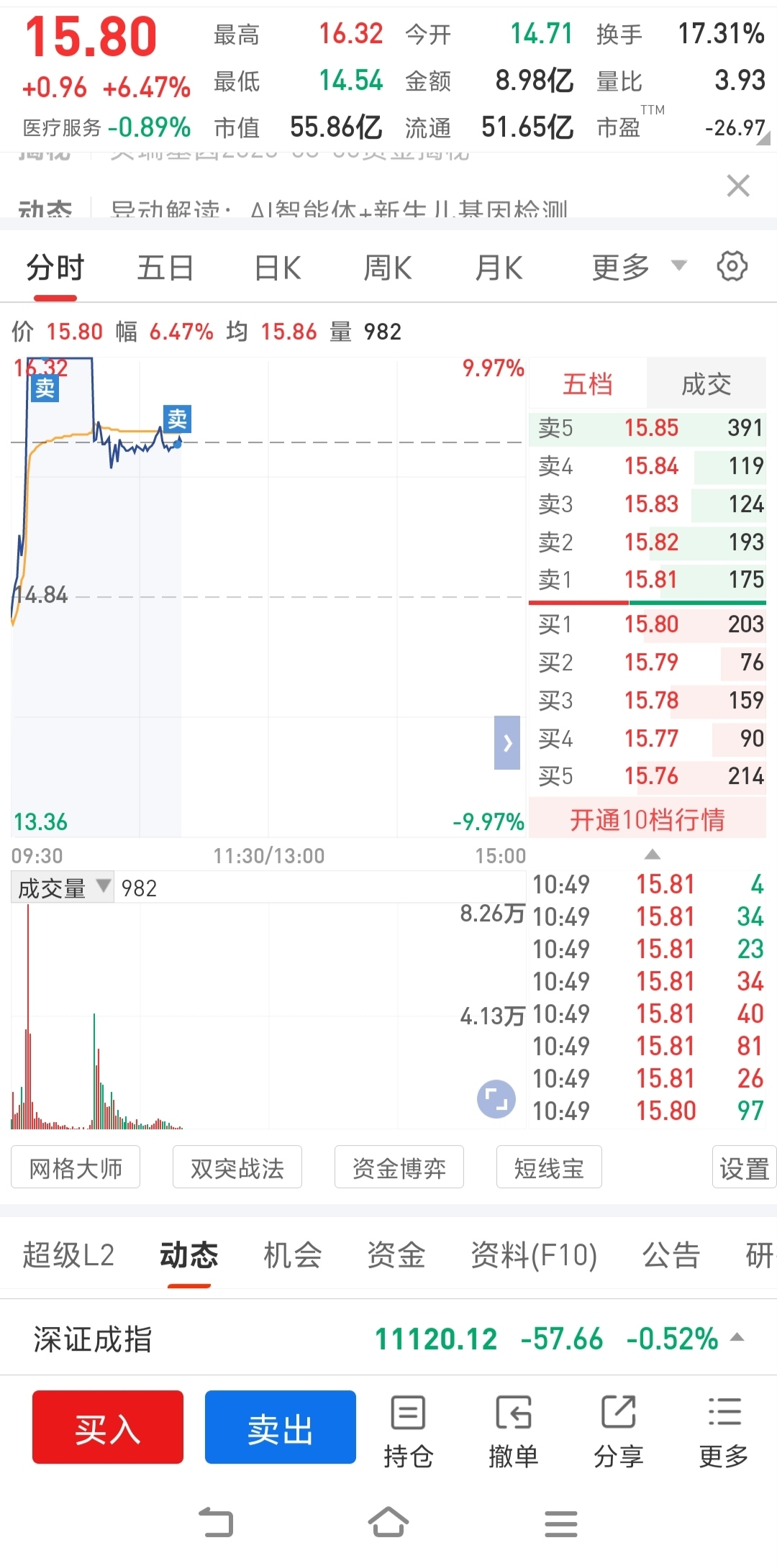Select the 周K chart tab
The image size is (777, 1568).
(x=388, y=268)
